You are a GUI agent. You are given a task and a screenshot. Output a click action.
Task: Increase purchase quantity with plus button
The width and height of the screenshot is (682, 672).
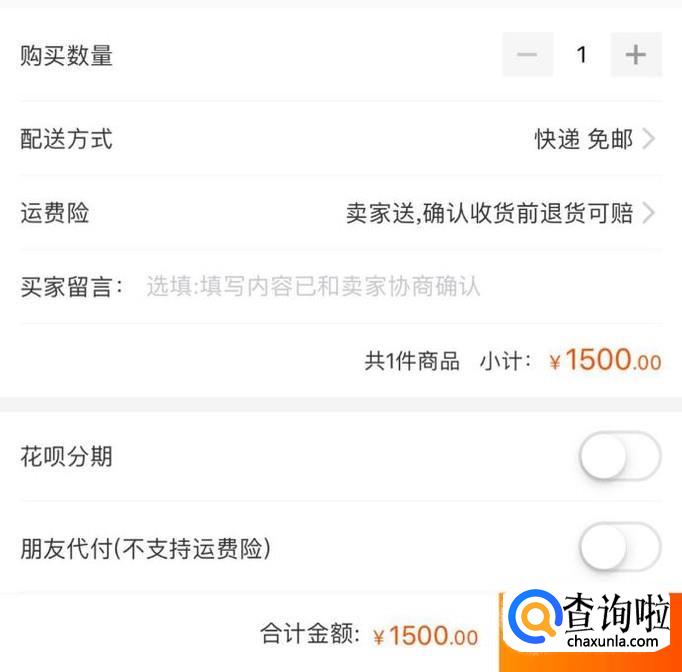[636, 55]
